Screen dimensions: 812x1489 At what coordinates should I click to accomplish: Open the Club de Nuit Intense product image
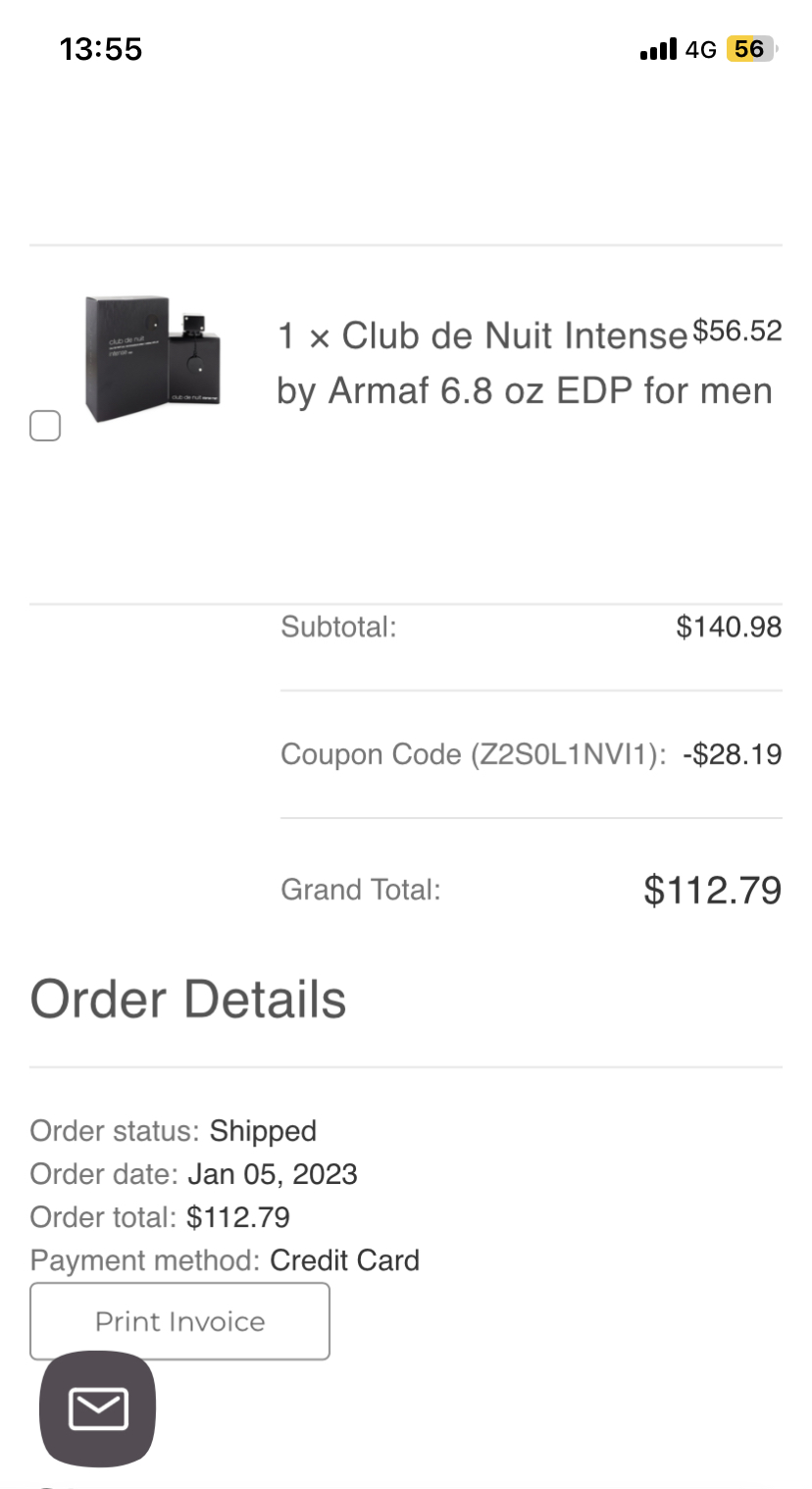click(x=153, y=359)
